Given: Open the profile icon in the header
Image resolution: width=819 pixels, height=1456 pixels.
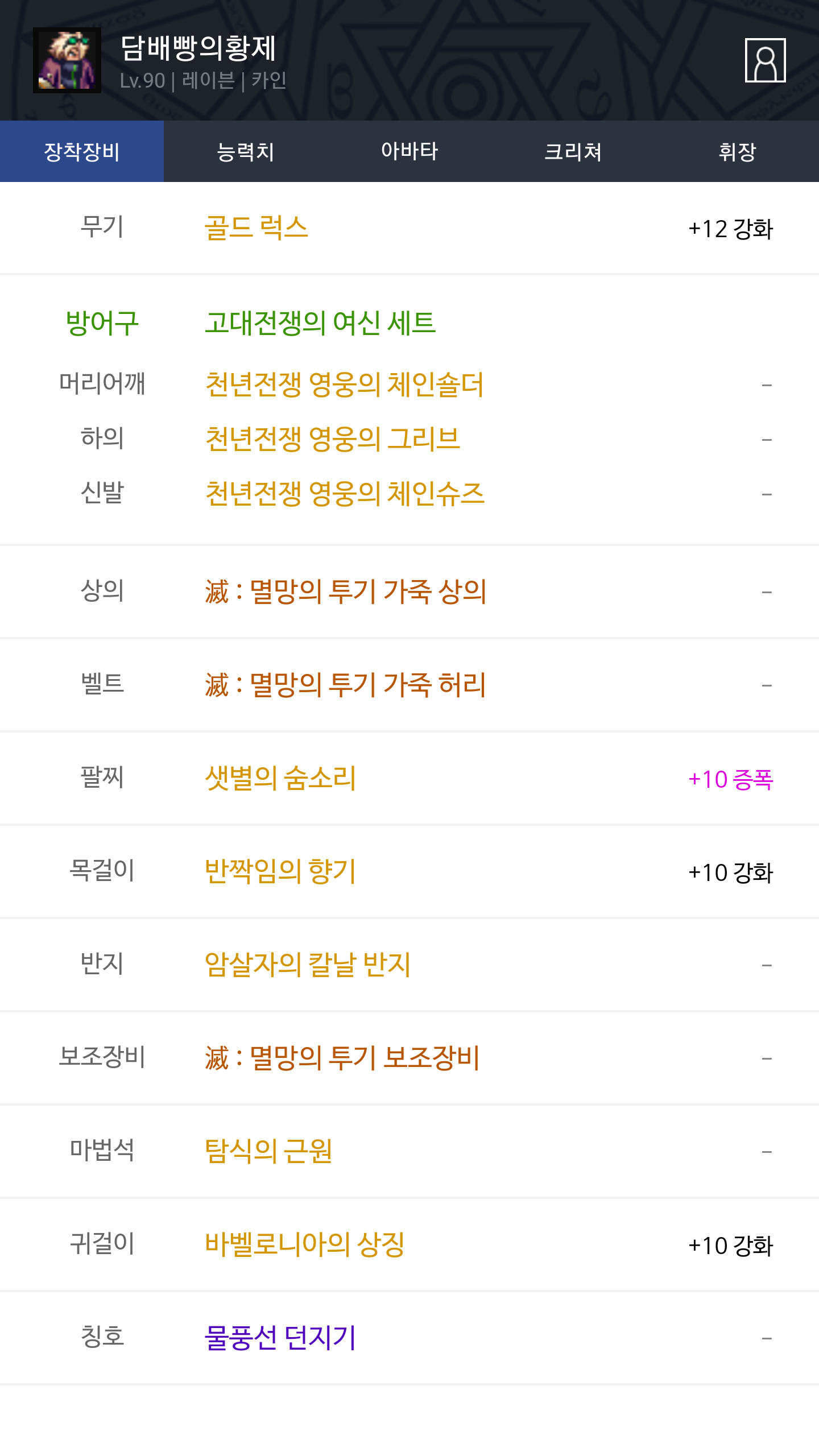Looking at the screenshot, I should click(x=765, y=60).
